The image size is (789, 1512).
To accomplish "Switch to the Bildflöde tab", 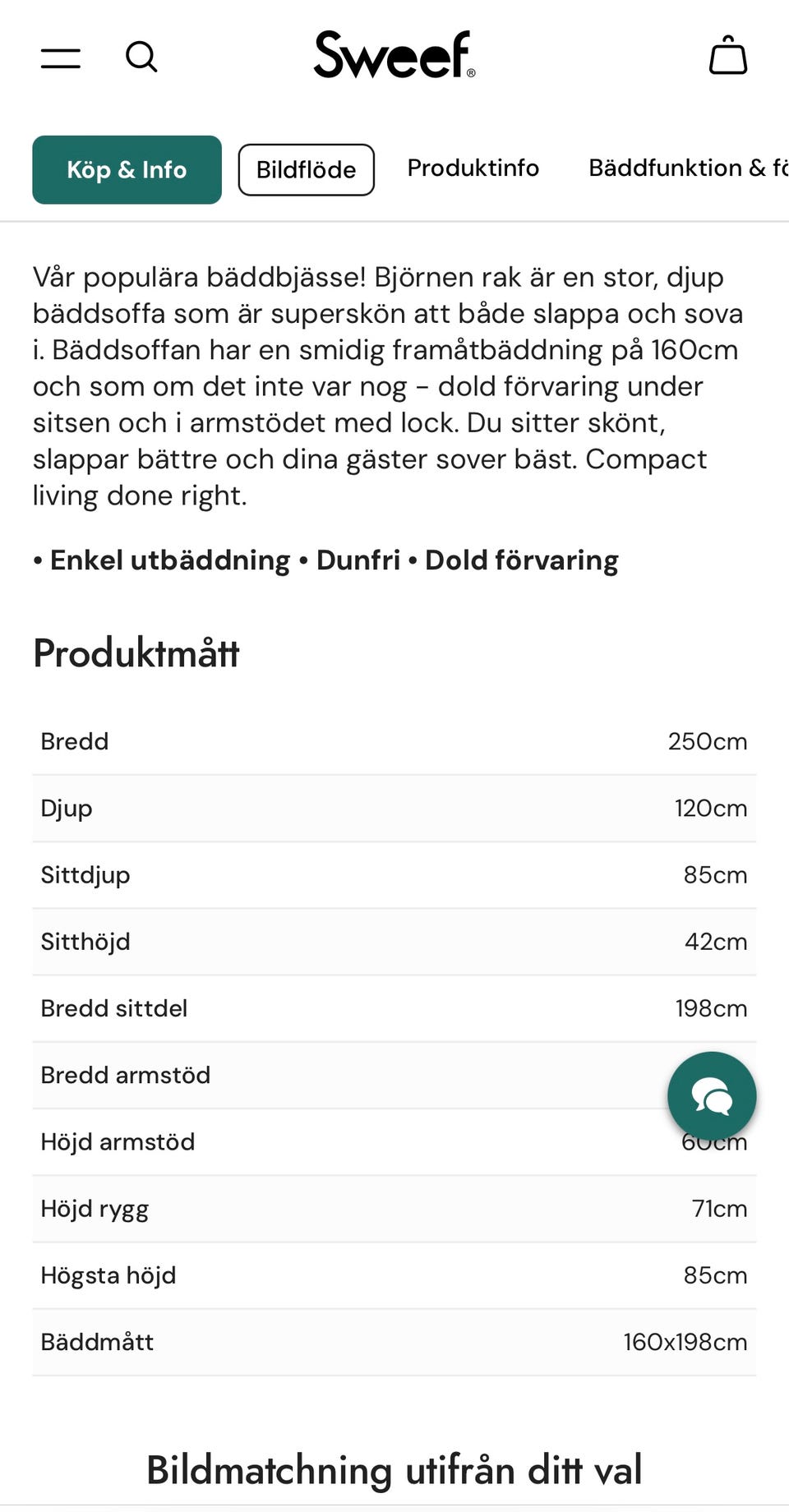I will 307,170.
